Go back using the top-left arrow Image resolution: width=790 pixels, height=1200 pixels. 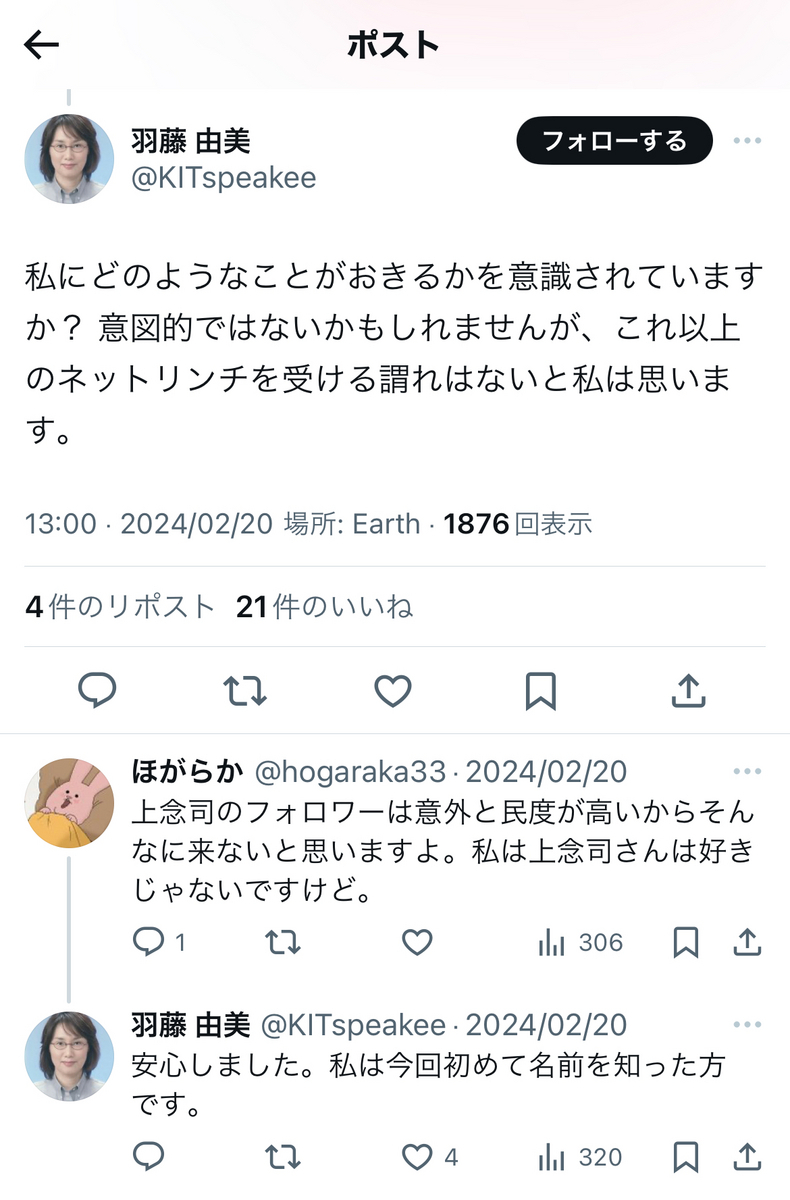pyautogui.click(x=42, y=45)
